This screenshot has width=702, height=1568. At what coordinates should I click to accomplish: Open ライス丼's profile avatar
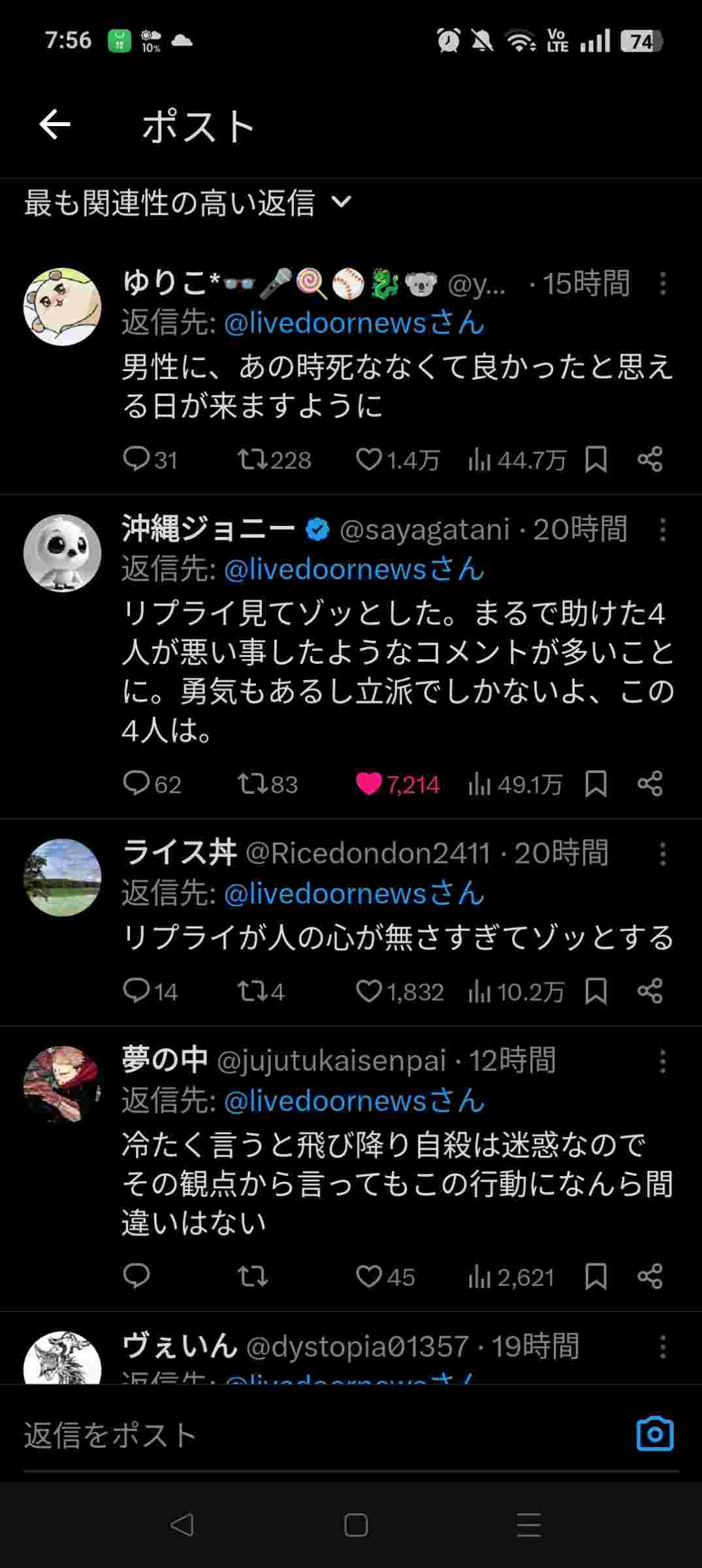pyautogui.click(x=63, y=877)
